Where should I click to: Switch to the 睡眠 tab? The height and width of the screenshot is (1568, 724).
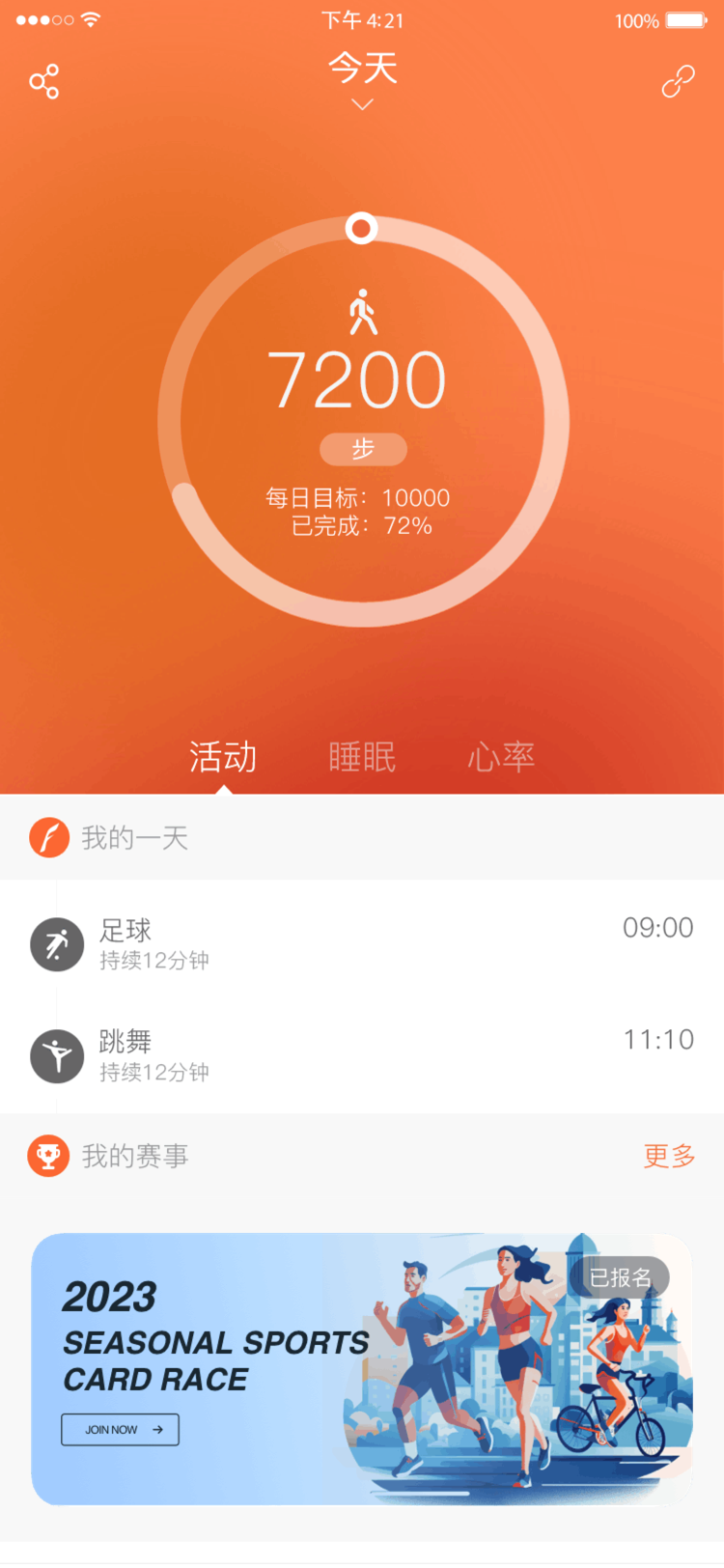(362, 757)
